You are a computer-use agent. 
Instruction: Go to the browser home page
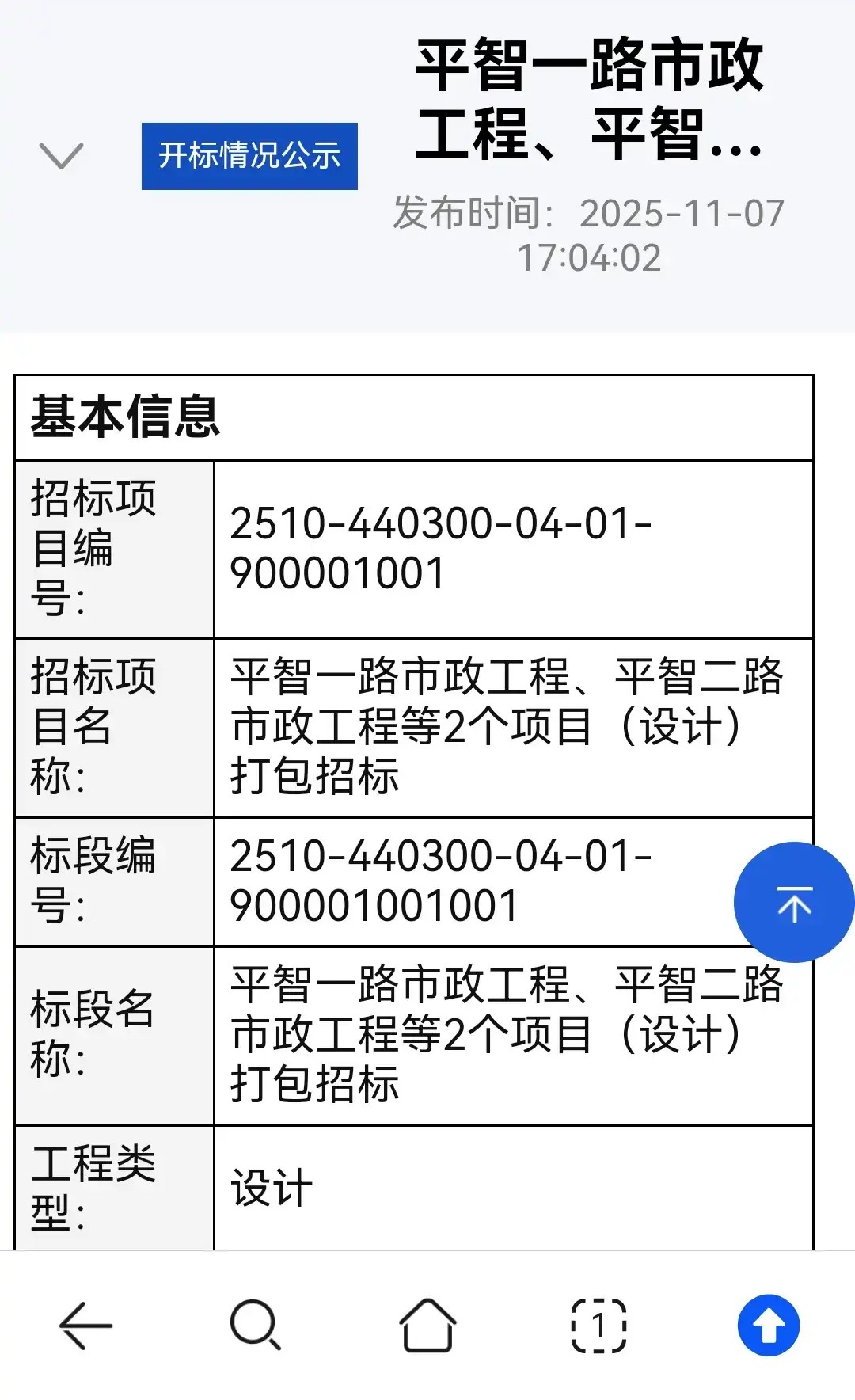[427, 1325]
